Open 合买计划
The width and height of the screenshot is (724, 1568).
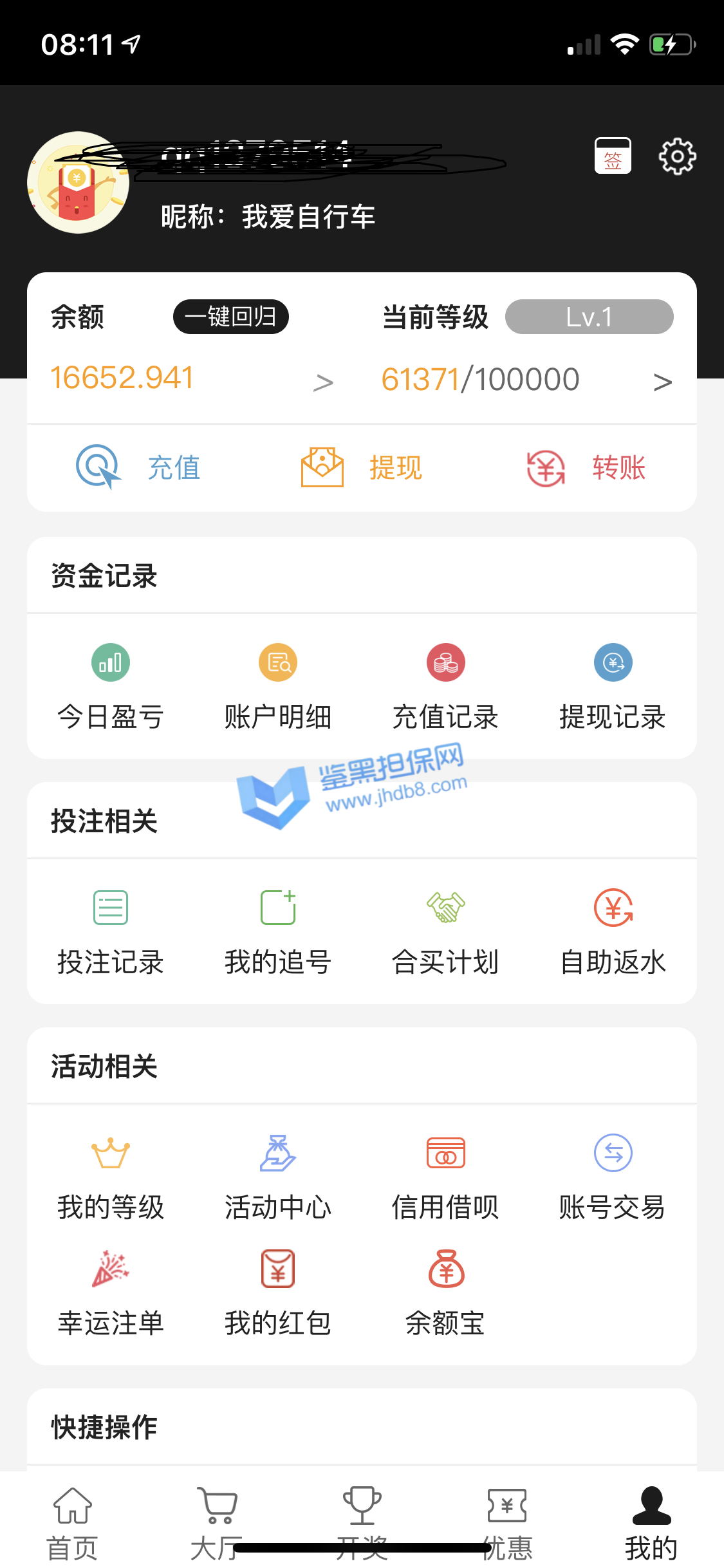(x=445, y=931)
